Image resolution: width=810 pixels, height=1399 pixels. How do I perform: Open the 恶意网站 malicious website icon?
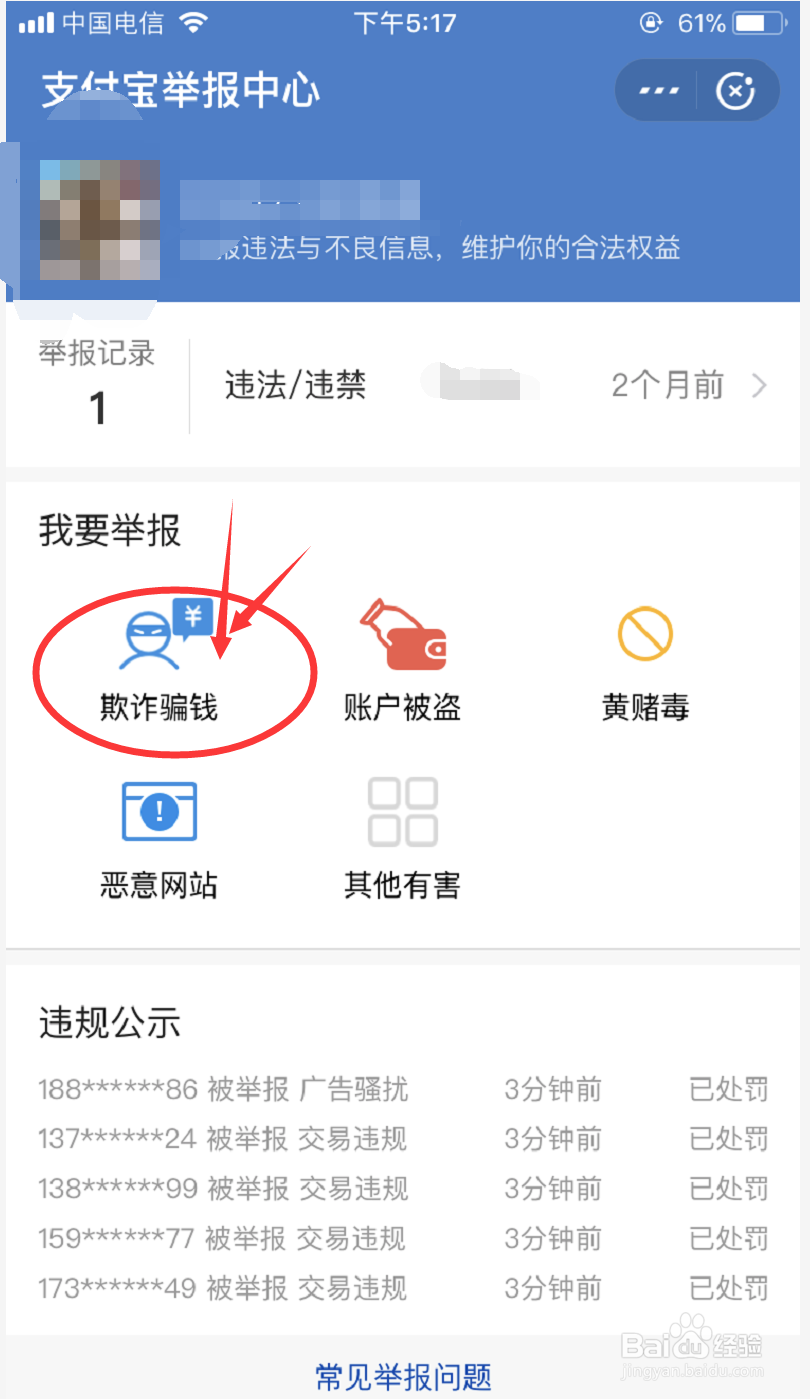(160, 812)
